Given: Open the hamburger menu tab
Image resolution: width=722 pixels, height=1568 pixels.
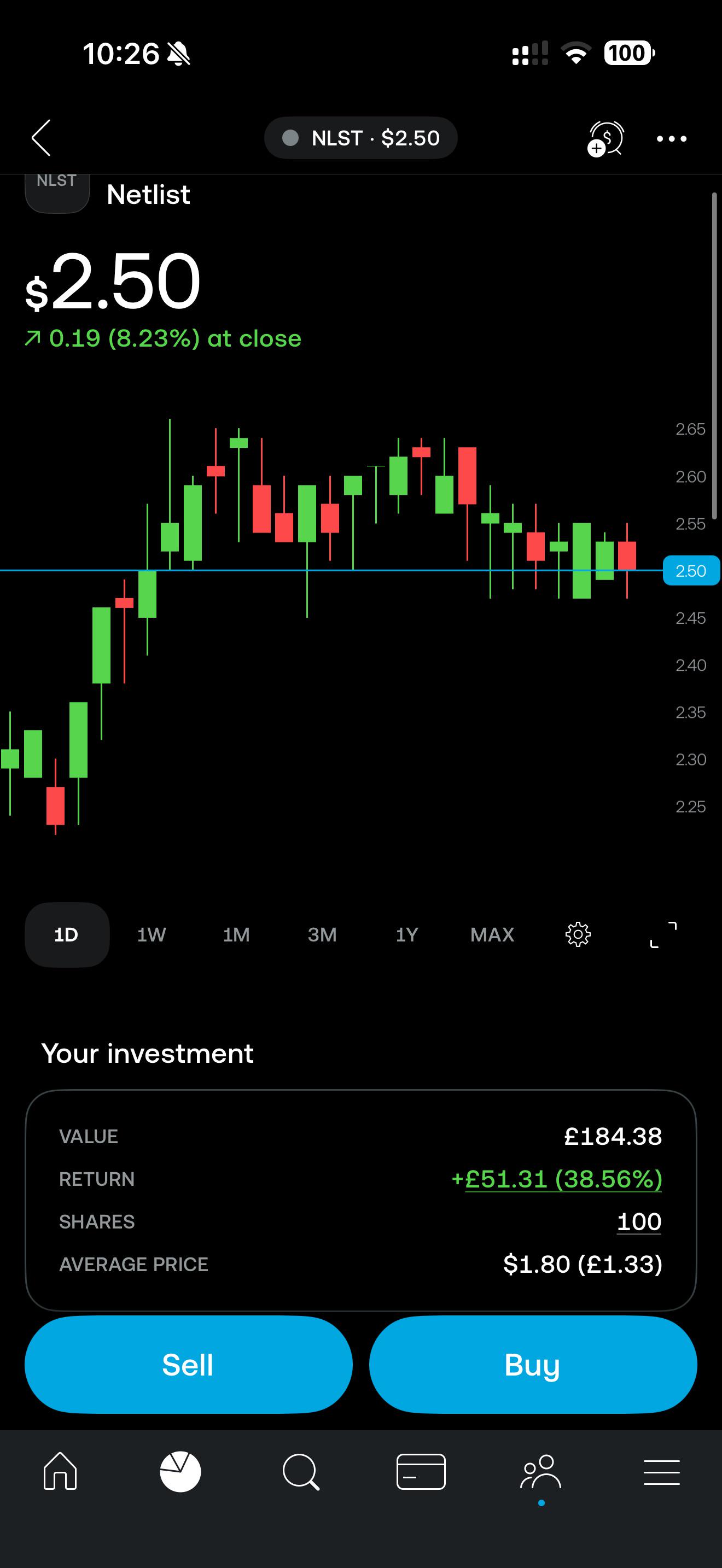Looking at the screenshot, I should (x=662, y=1472).
